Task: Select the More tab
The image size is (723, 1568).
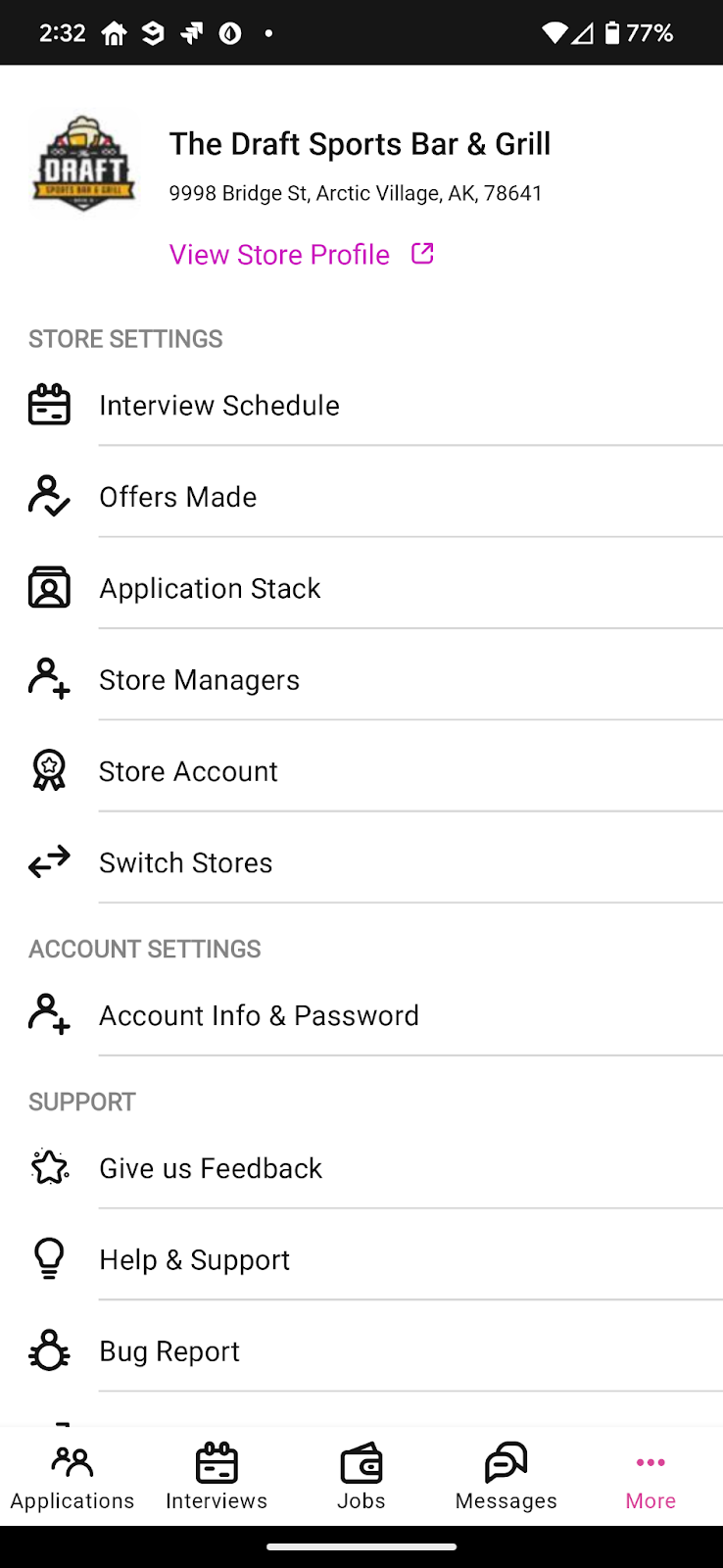Action: coord(651,1476)
